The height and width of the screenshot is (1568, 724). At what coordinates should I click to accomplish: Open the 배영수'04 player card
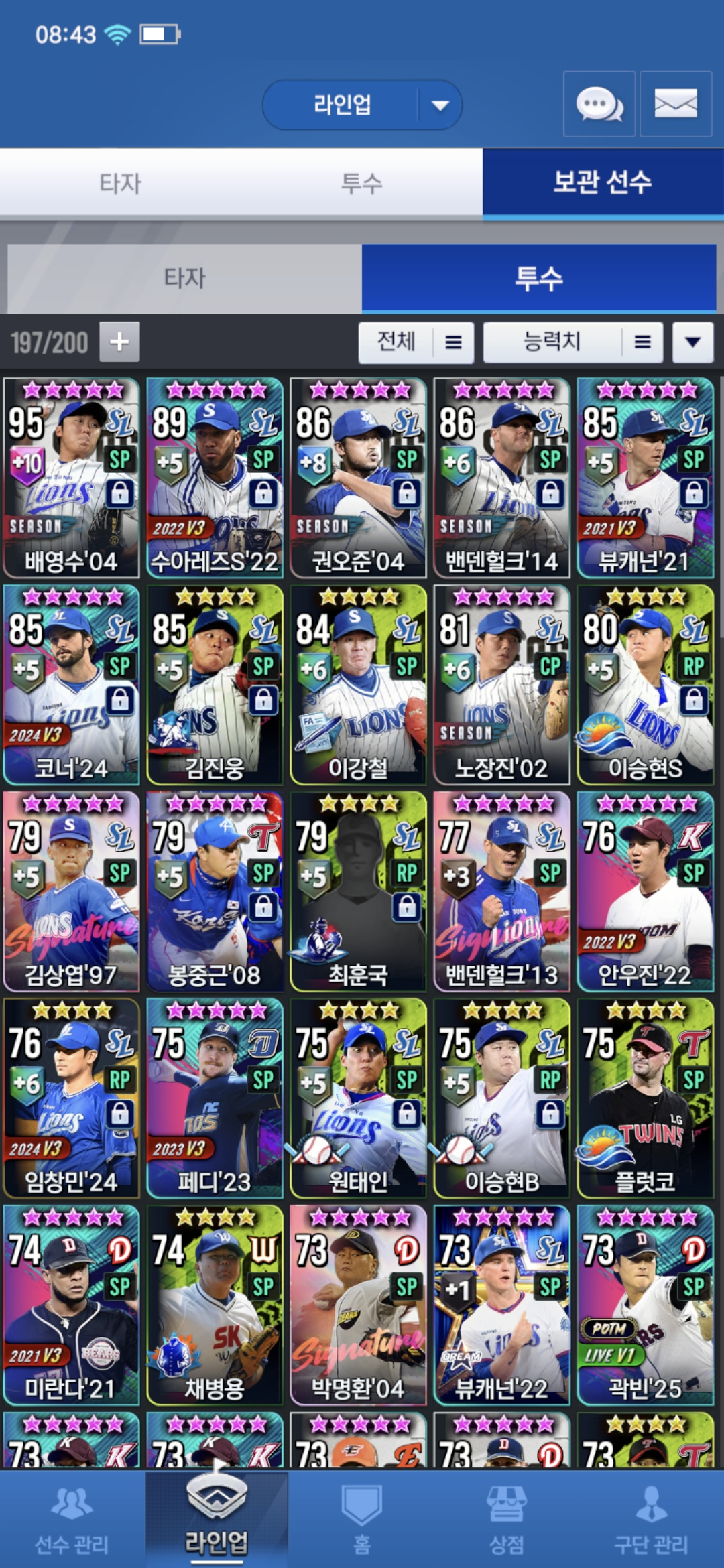pos(71,478)
